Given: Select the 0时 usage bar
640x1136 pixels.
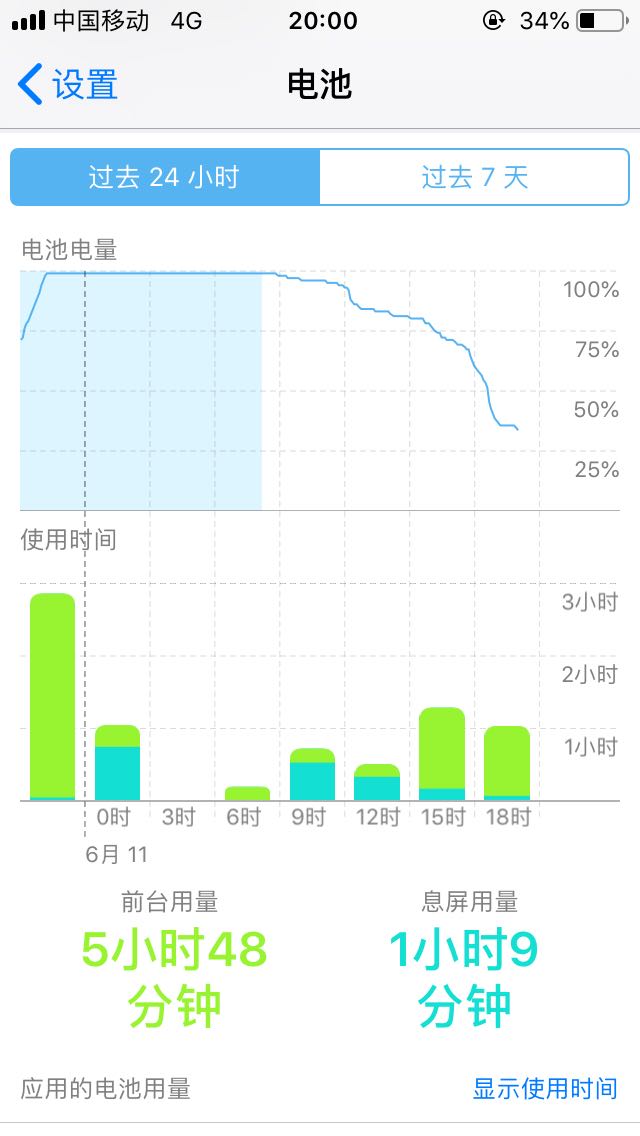Looking at the screenshot, I should (117, 762).
